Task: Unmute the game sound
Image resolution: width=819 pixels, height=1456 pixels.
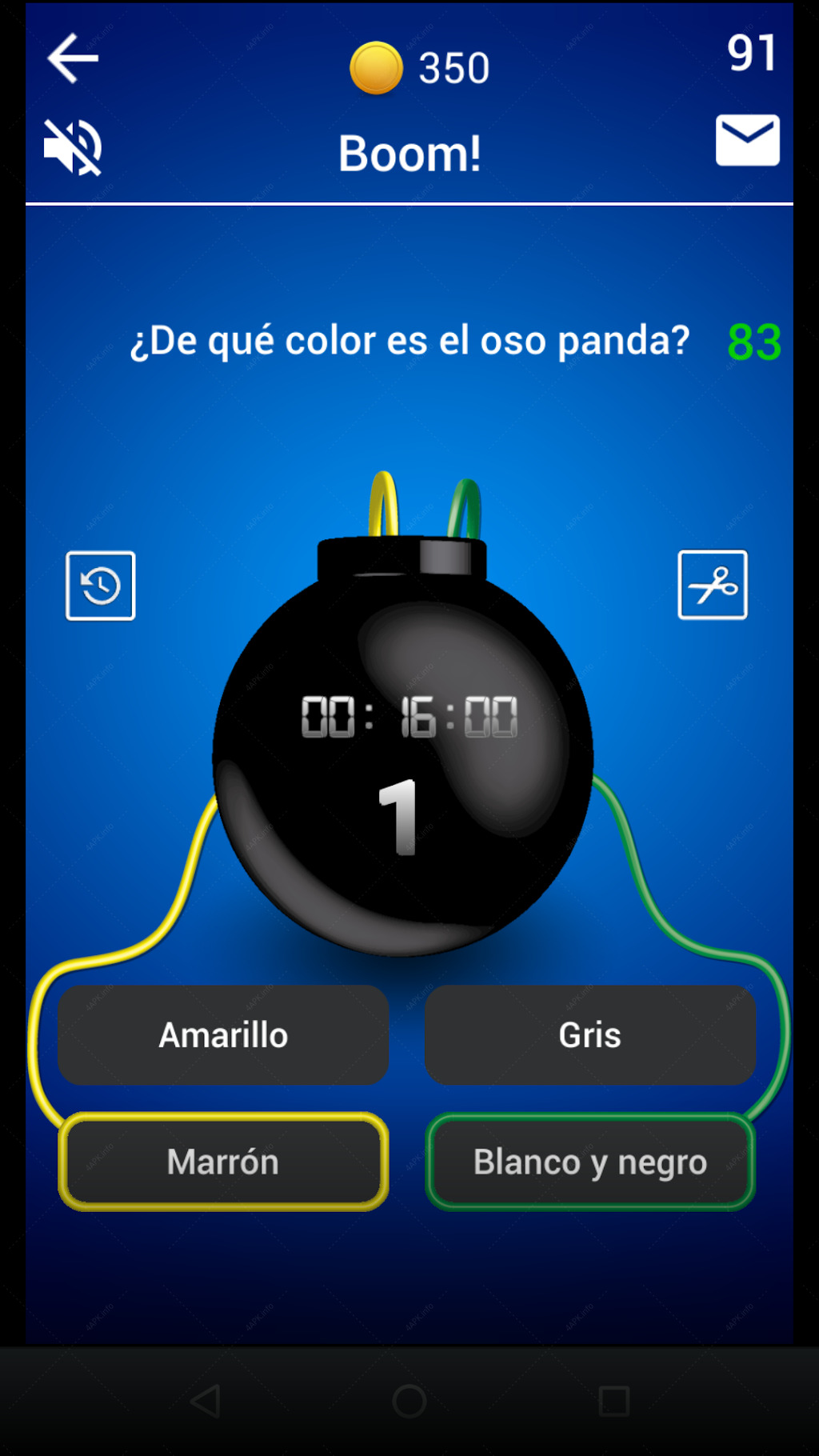Action: pos(73,147)
